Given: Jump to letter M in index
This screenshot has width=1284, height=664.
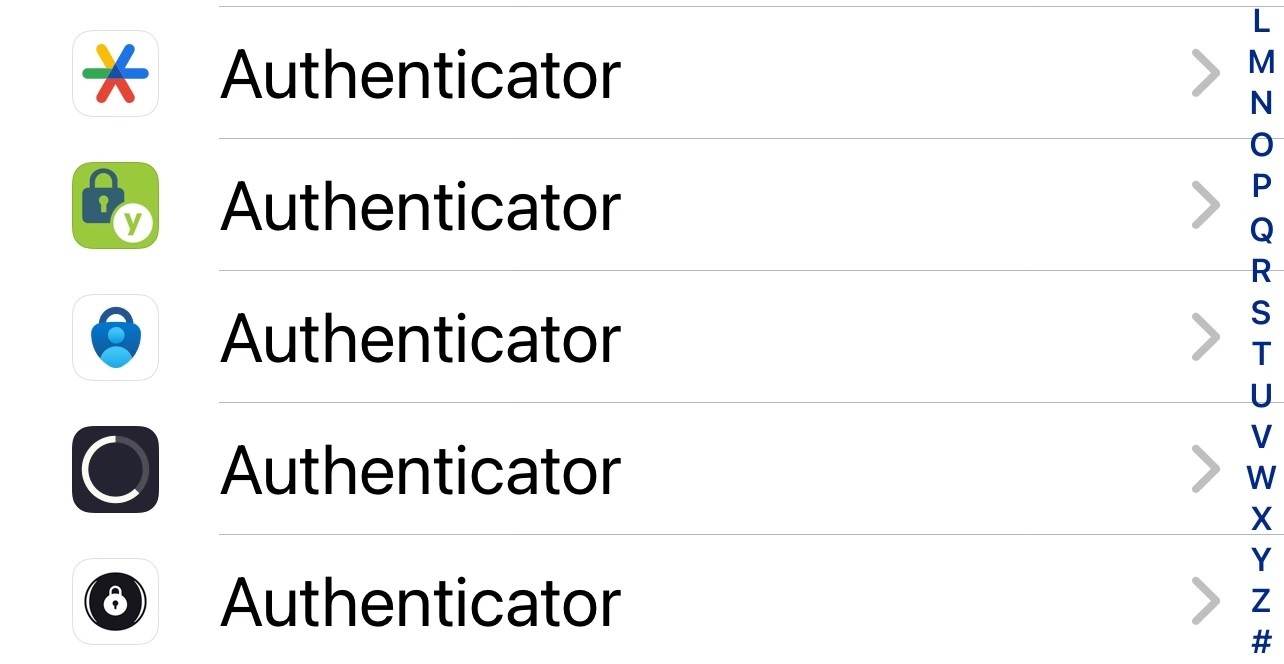Looking at the screenshot, I should [1261, 62].
